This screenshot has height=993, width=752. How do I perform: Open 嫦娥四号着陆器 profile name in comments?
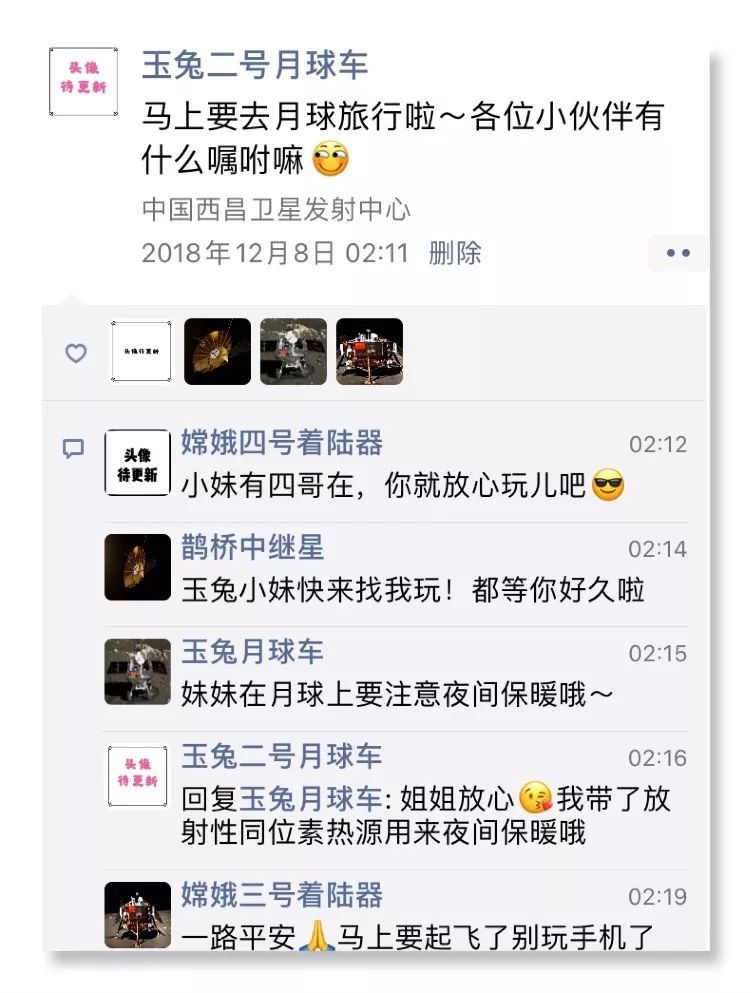point(281,443)
